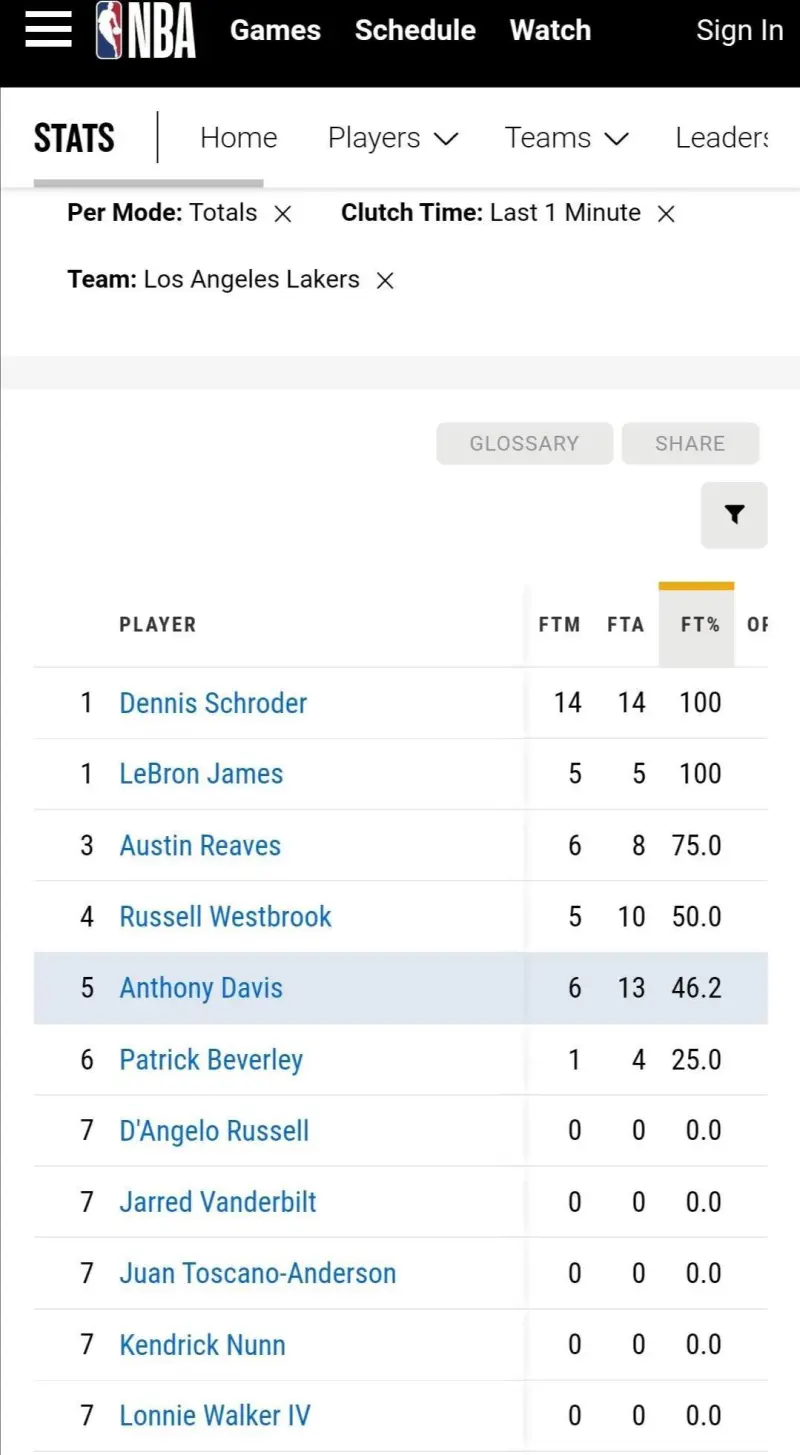Tap the Share button
This screenshot has width=800, height=1455.
click(690, 444)
